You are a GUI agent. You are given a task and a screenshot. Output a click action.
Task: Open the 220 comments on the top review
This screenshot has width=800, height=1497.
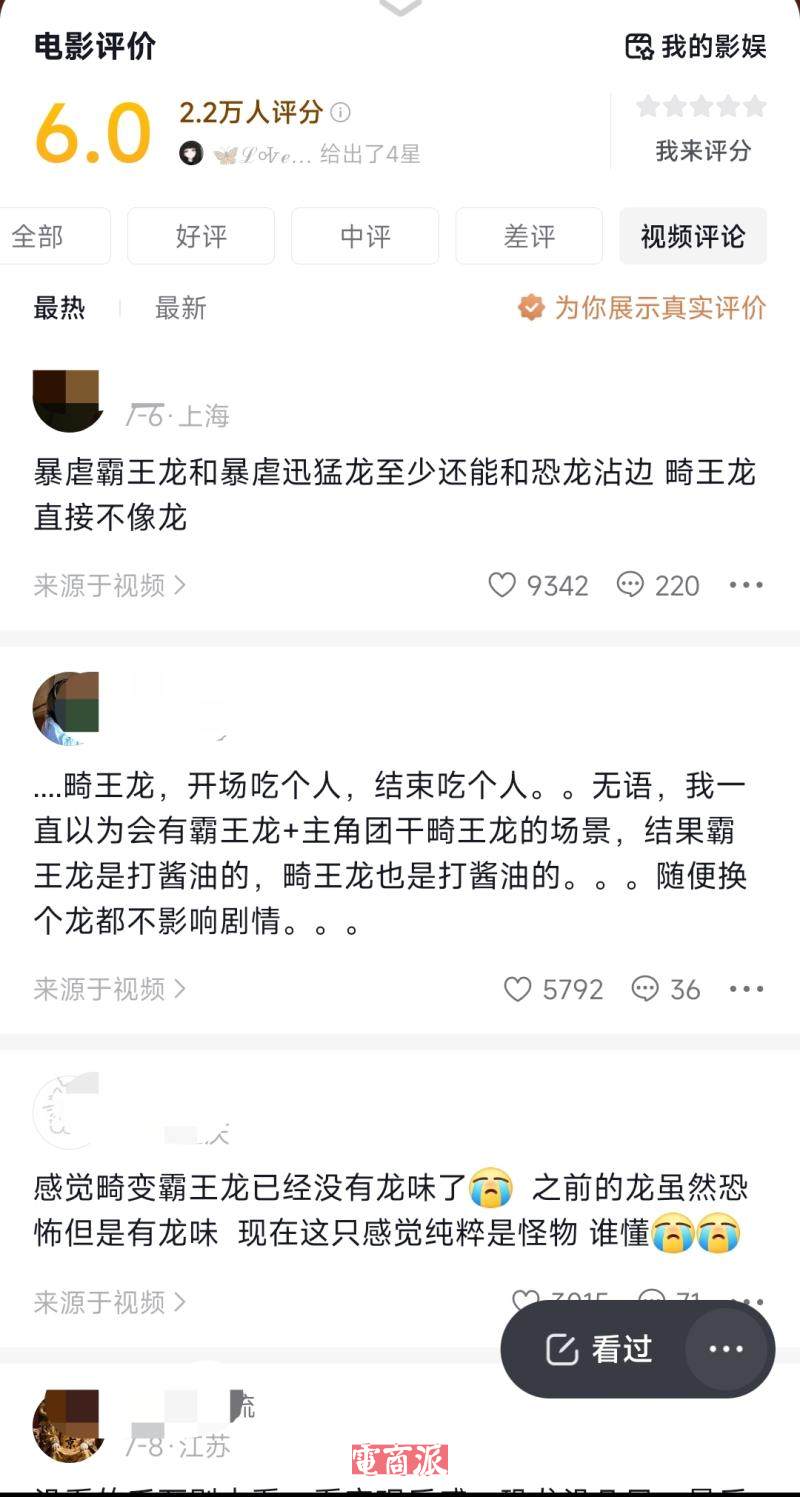(x=631, y=585)
